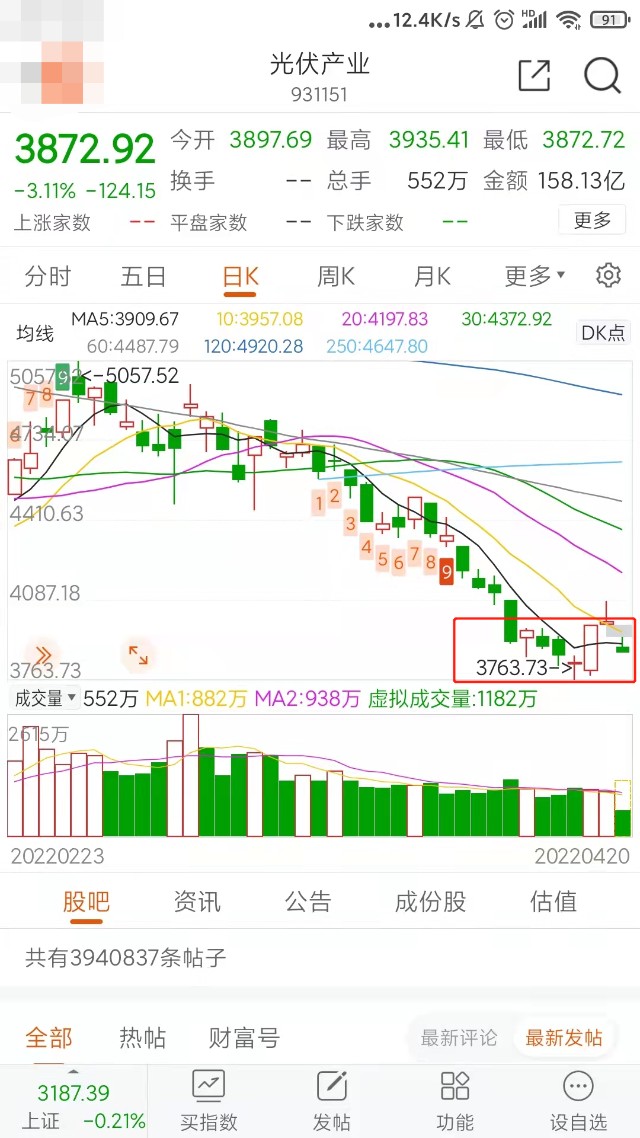Expand the 更多 chart period dropdown

pos(534,276)
